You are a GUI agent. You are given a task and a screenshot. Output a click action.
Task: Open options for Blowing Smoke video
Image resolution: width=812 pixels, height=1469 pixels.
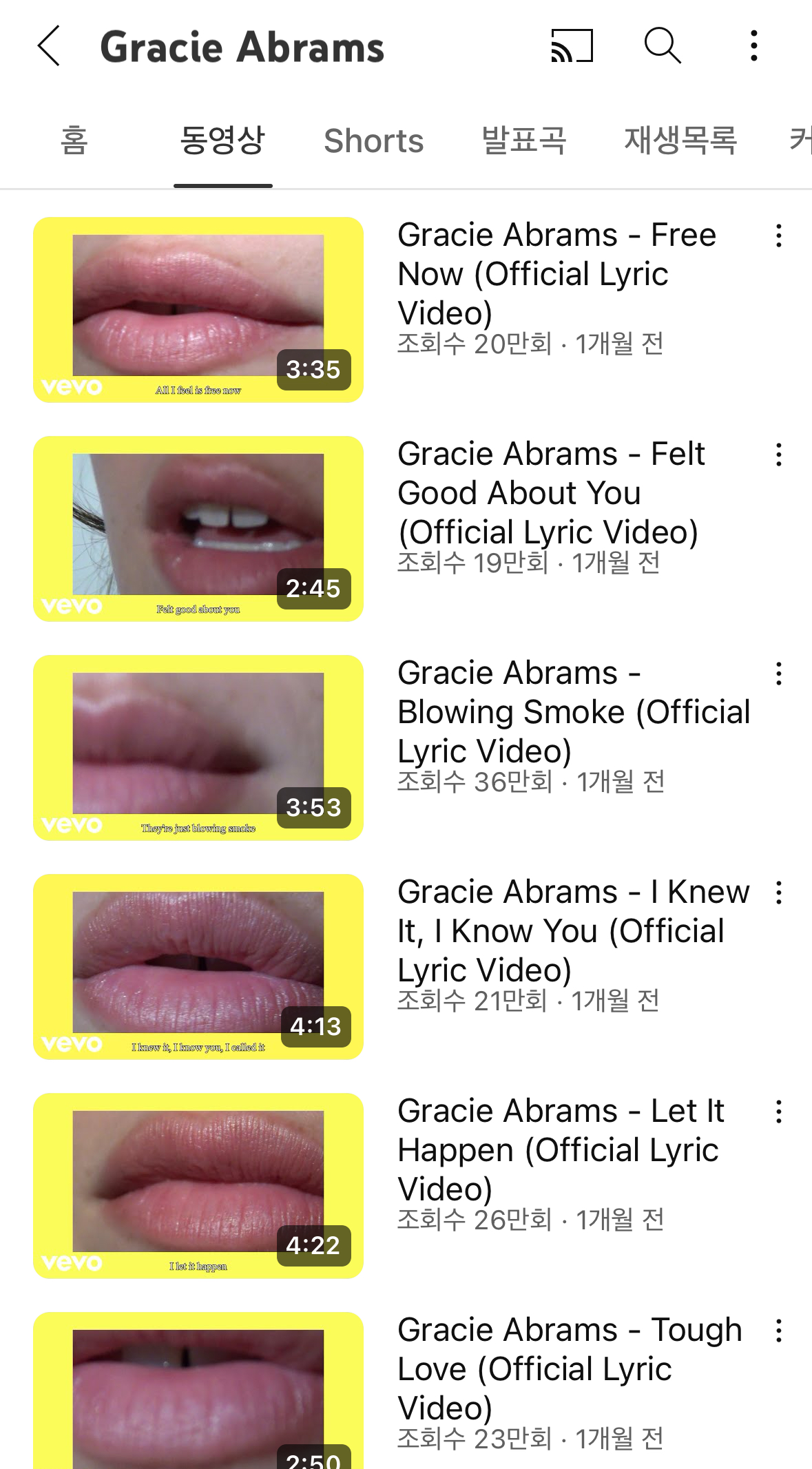click(779, 674)
